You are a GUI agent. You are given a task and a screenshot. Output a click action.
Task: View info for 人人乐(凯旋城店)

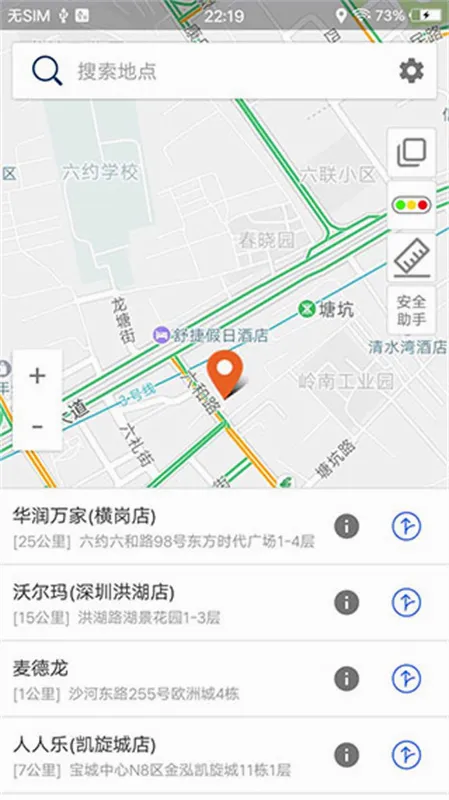click(x=346, y=755)
